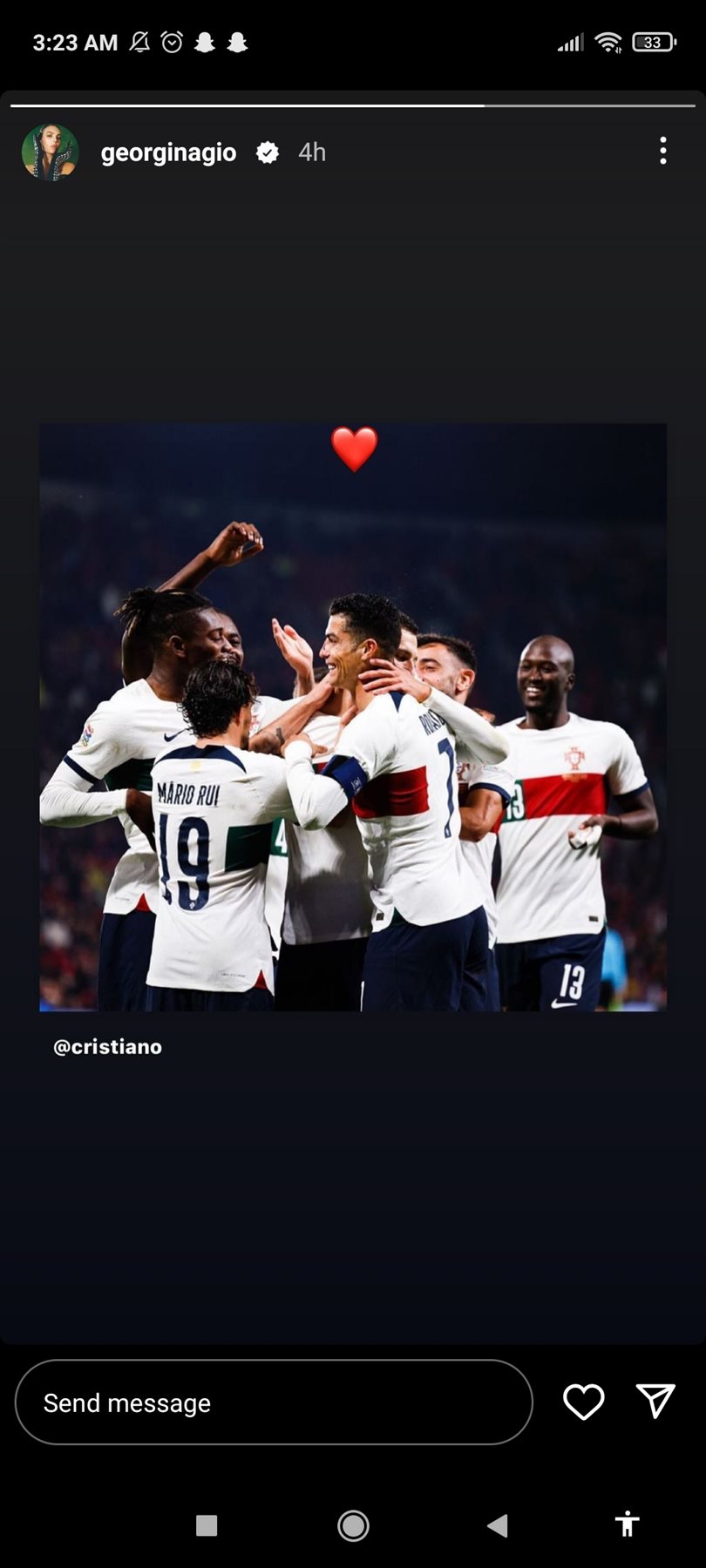706x1568 pixels.
Task: Share the story via paper plane
Action: point(655,1401)
